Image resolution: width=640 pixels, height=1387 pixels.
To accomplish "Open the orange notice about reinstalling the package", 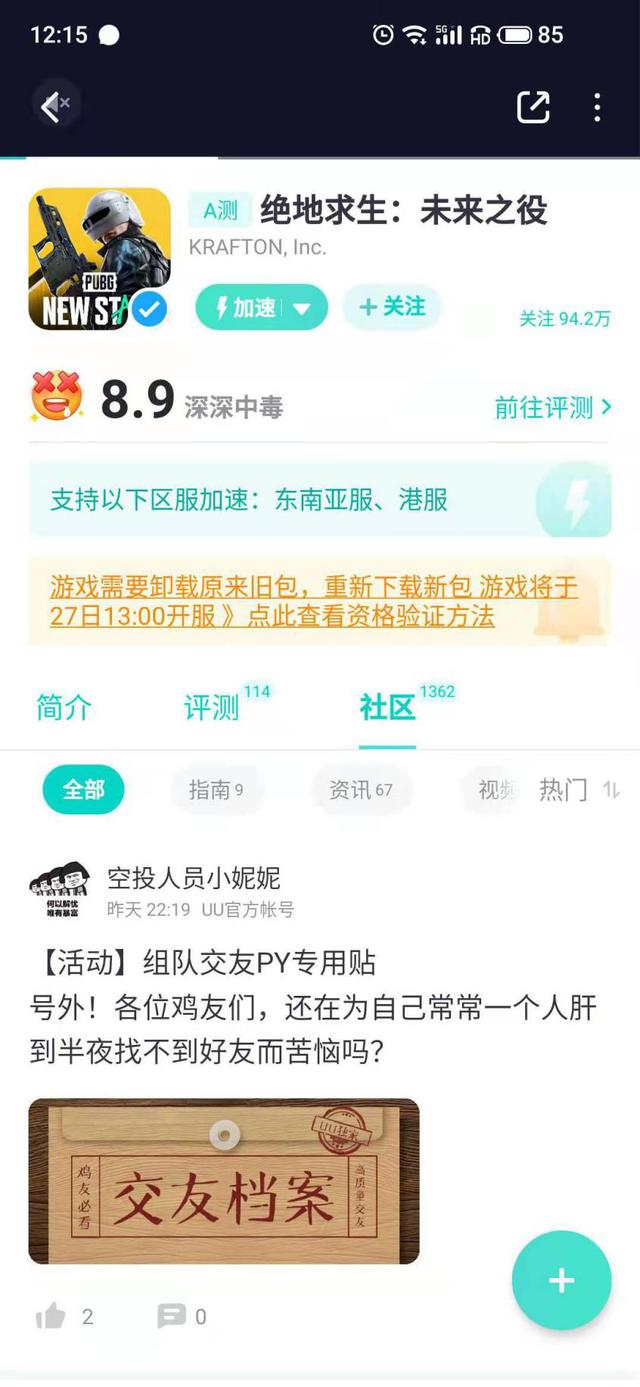I will point(314,601).
